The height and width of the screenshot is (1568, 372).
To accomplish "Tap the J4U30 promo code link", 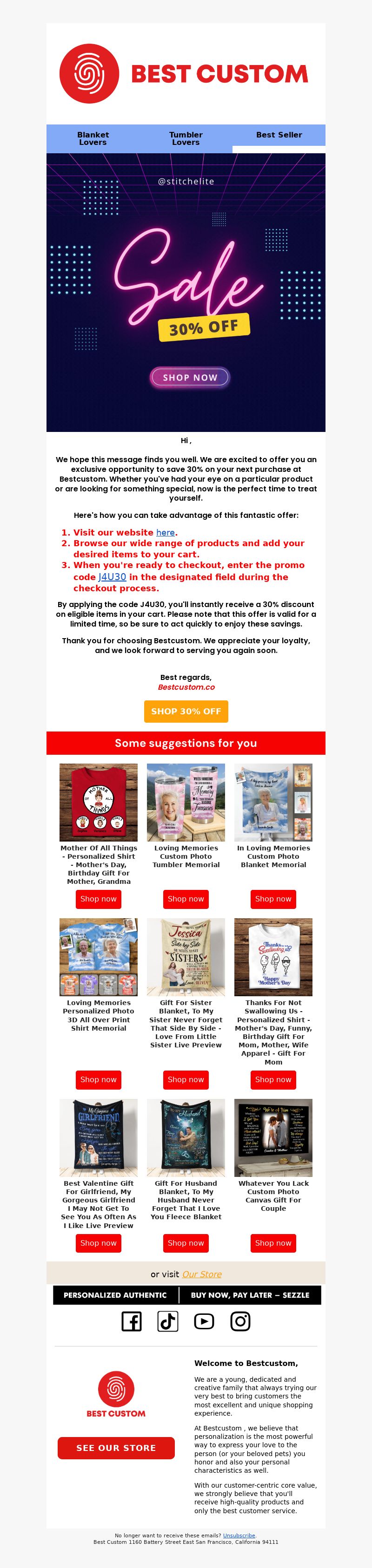I will 112,576.
